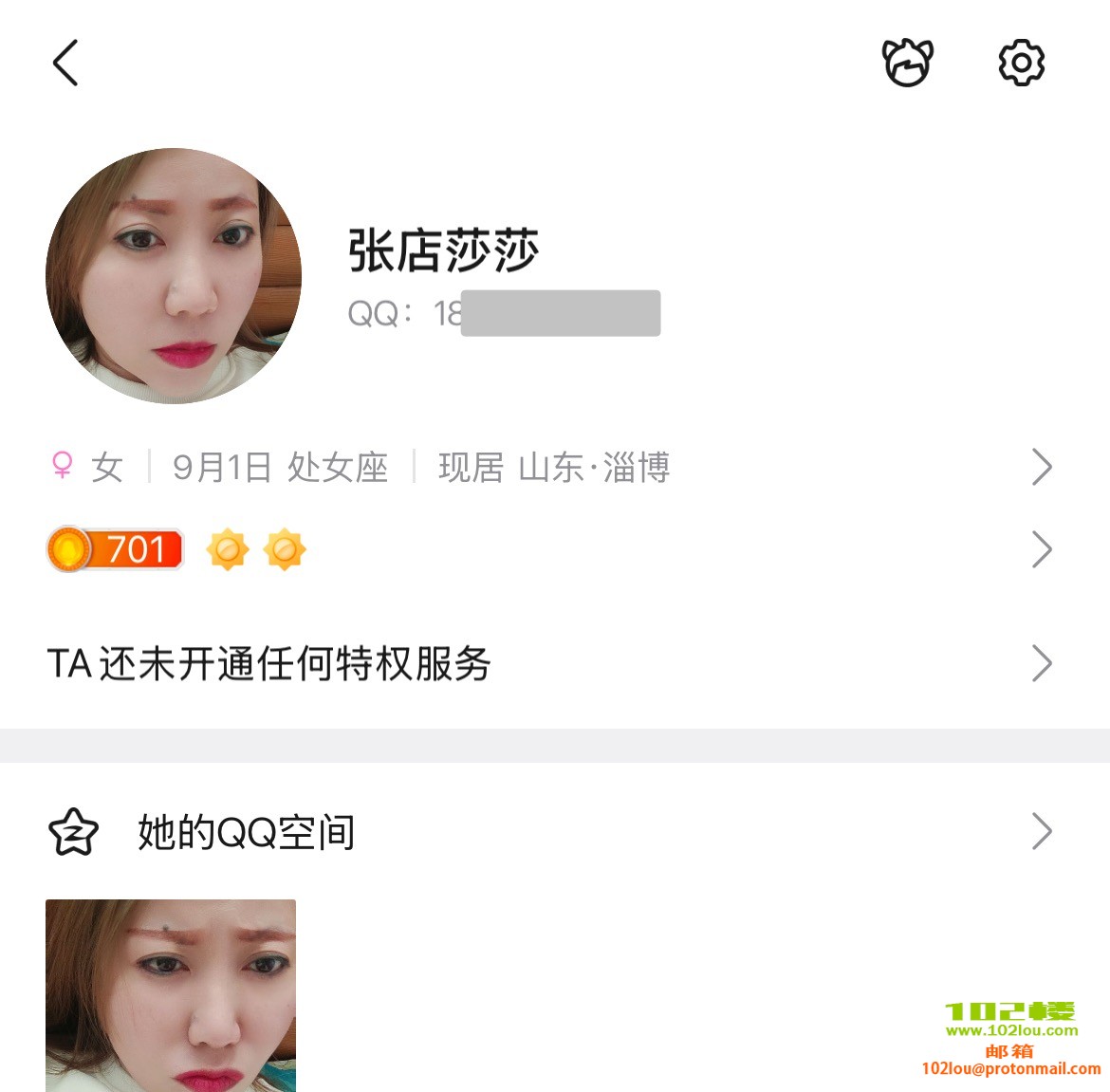Go back using the top-left arrow

65,64
